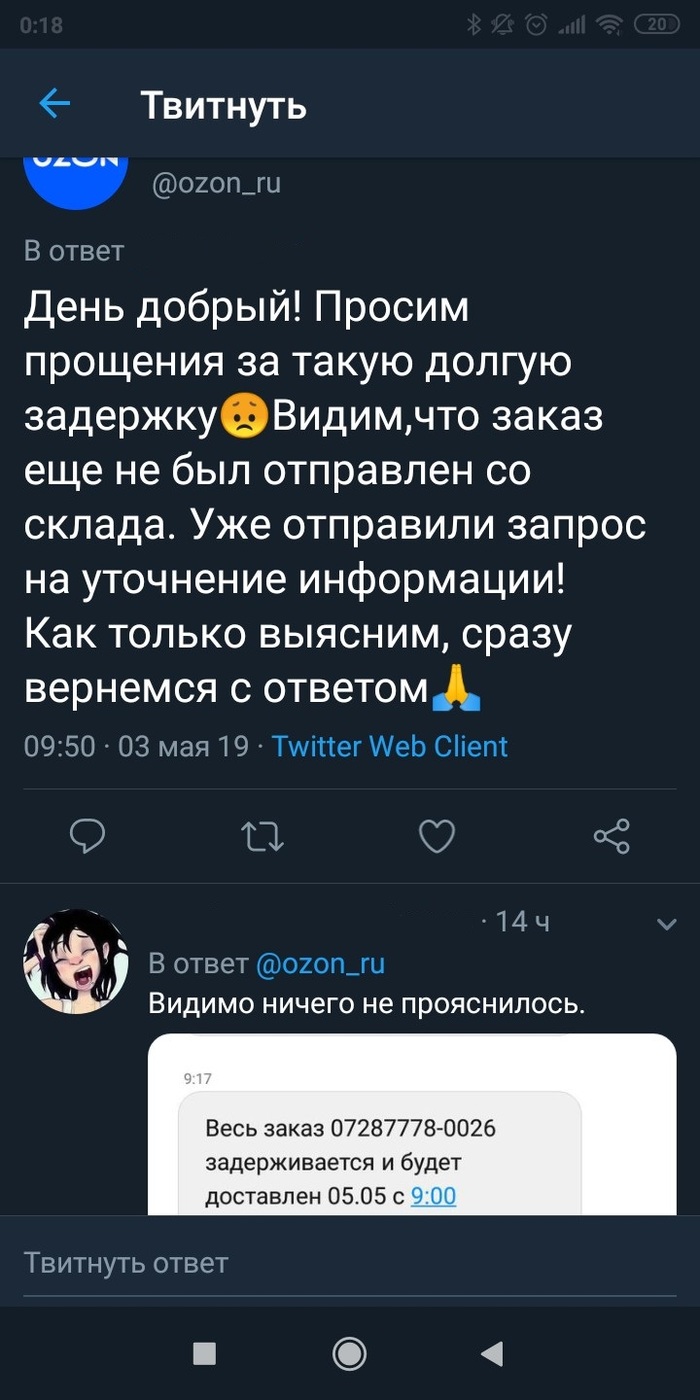Focus the 'Твитнуть ответ' reply field
700x1400 pixels.
click(350, 1263)
